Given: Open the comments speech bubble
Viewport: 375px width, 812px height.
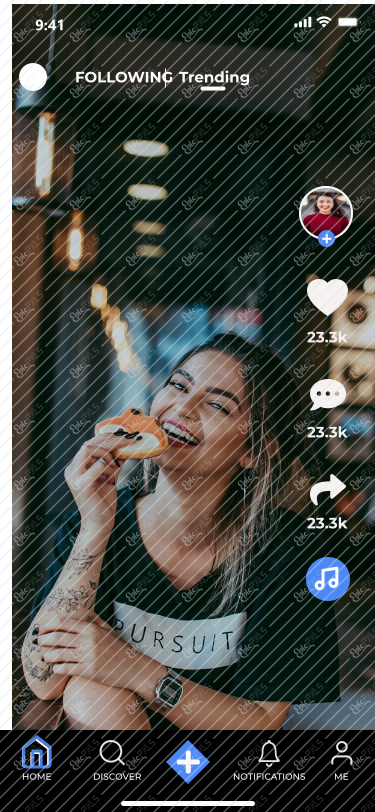Looking at the screenshot, I should click(328, 395).
